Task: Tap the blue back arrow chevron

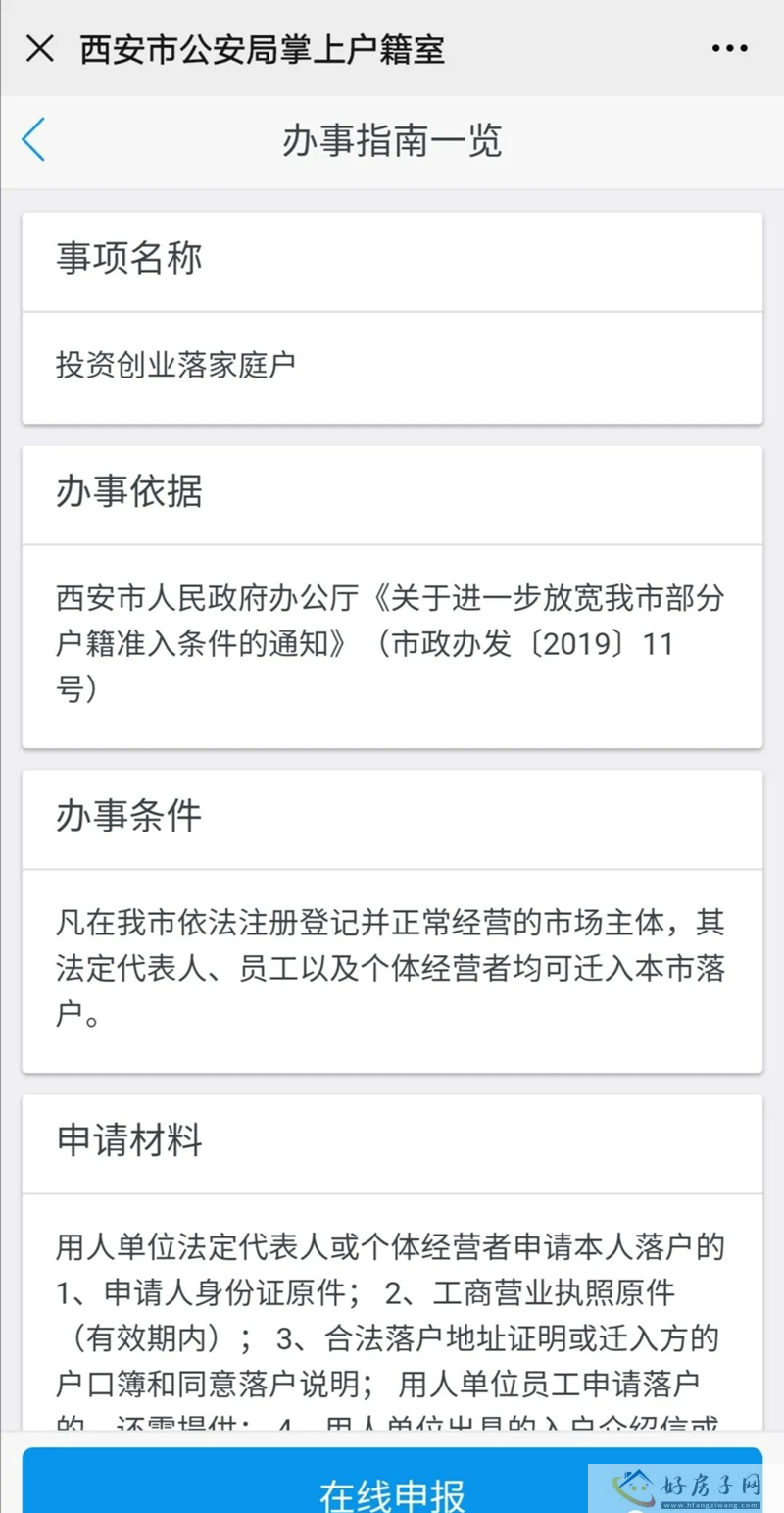Action: coord(32,140)
